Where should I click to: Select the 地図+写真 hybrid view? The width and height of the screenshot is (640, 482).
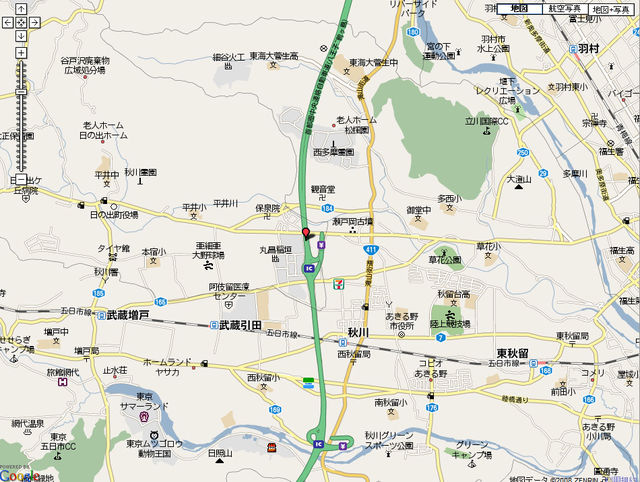tap(613, 8)
